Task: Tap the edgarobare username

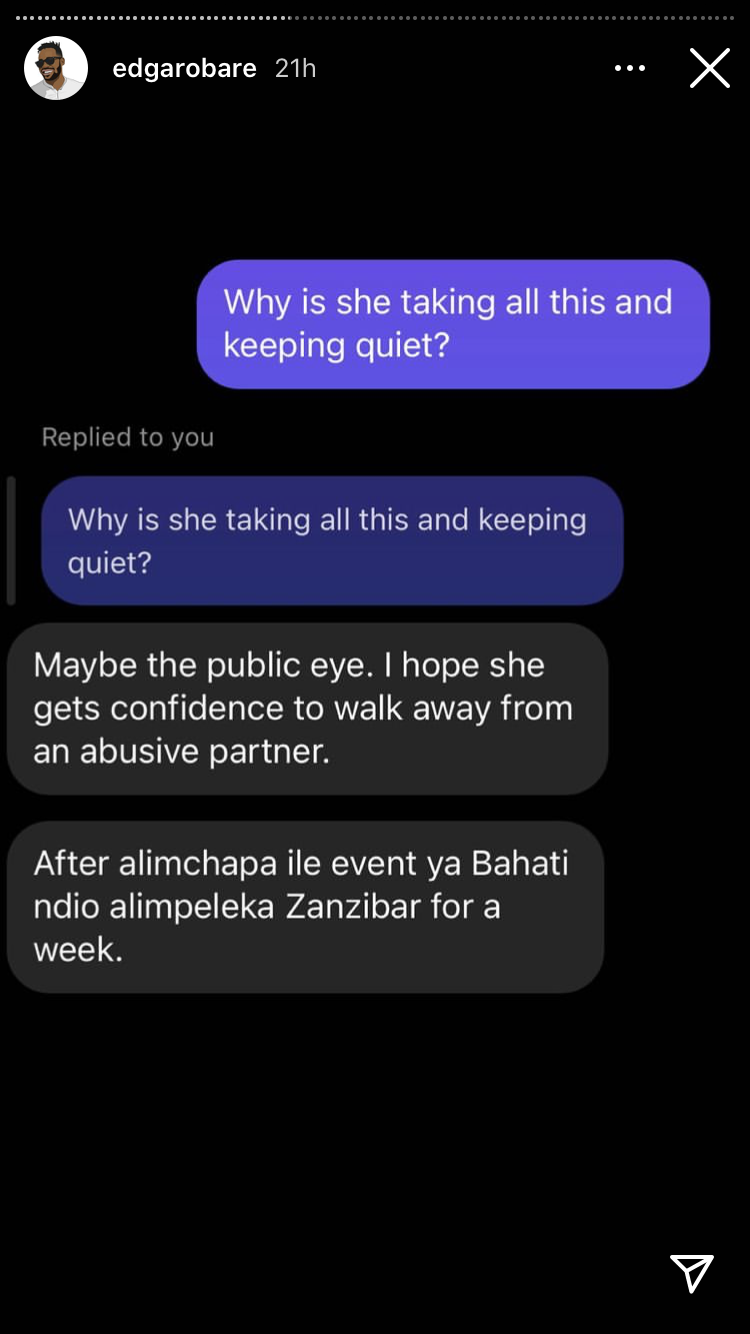Action: tap(184, 68)
